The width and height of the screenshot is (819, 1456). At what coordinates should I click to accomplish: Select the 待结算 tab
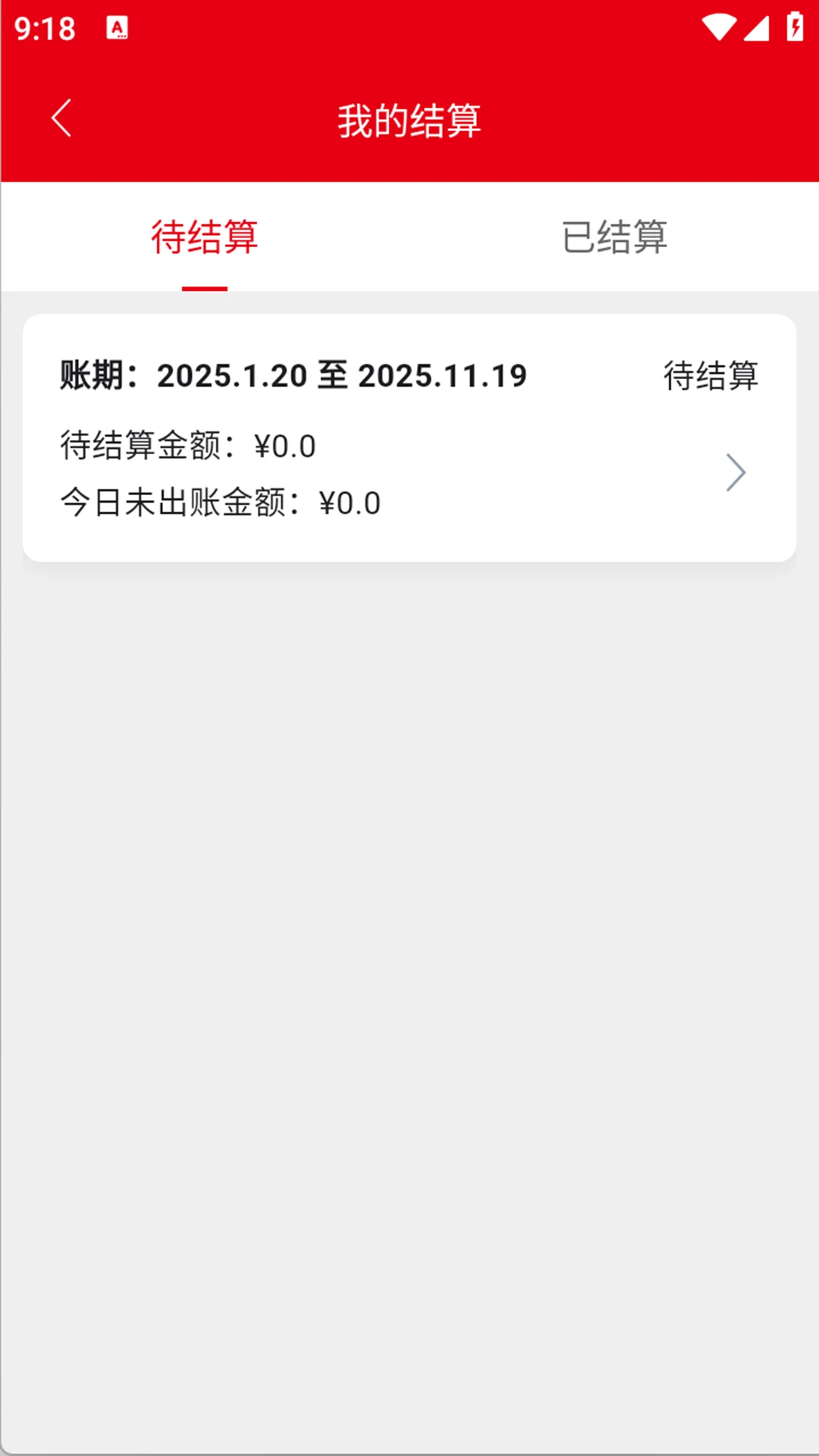pos(205,236)
